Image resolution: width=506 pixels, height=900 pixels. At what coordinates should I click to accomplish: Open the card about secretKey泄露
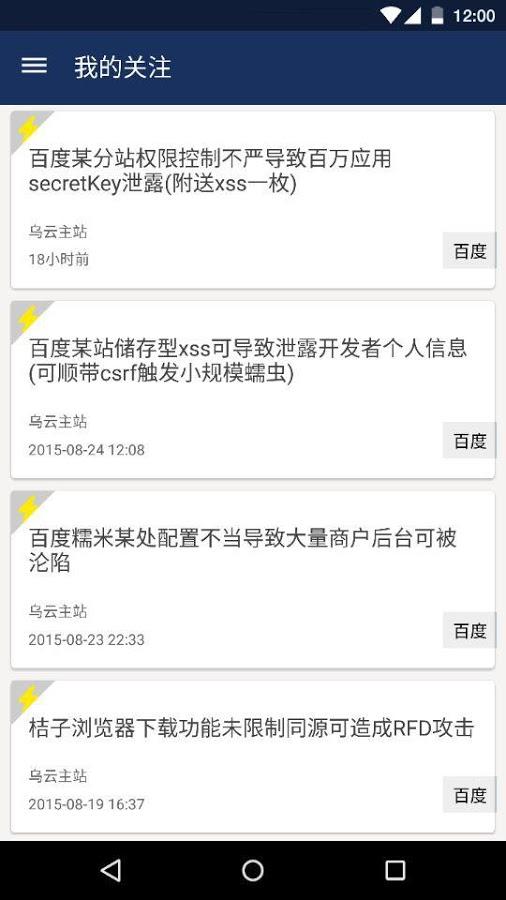pyautogui.click(x=252, y=200)
